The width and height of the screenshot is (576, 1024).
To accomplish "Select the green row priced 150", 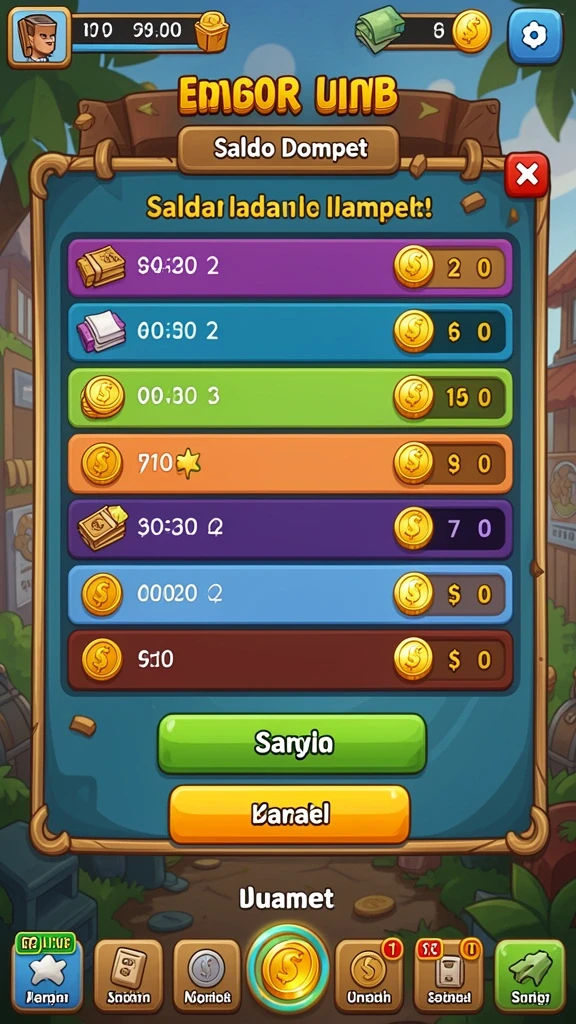I will (290, 397).
